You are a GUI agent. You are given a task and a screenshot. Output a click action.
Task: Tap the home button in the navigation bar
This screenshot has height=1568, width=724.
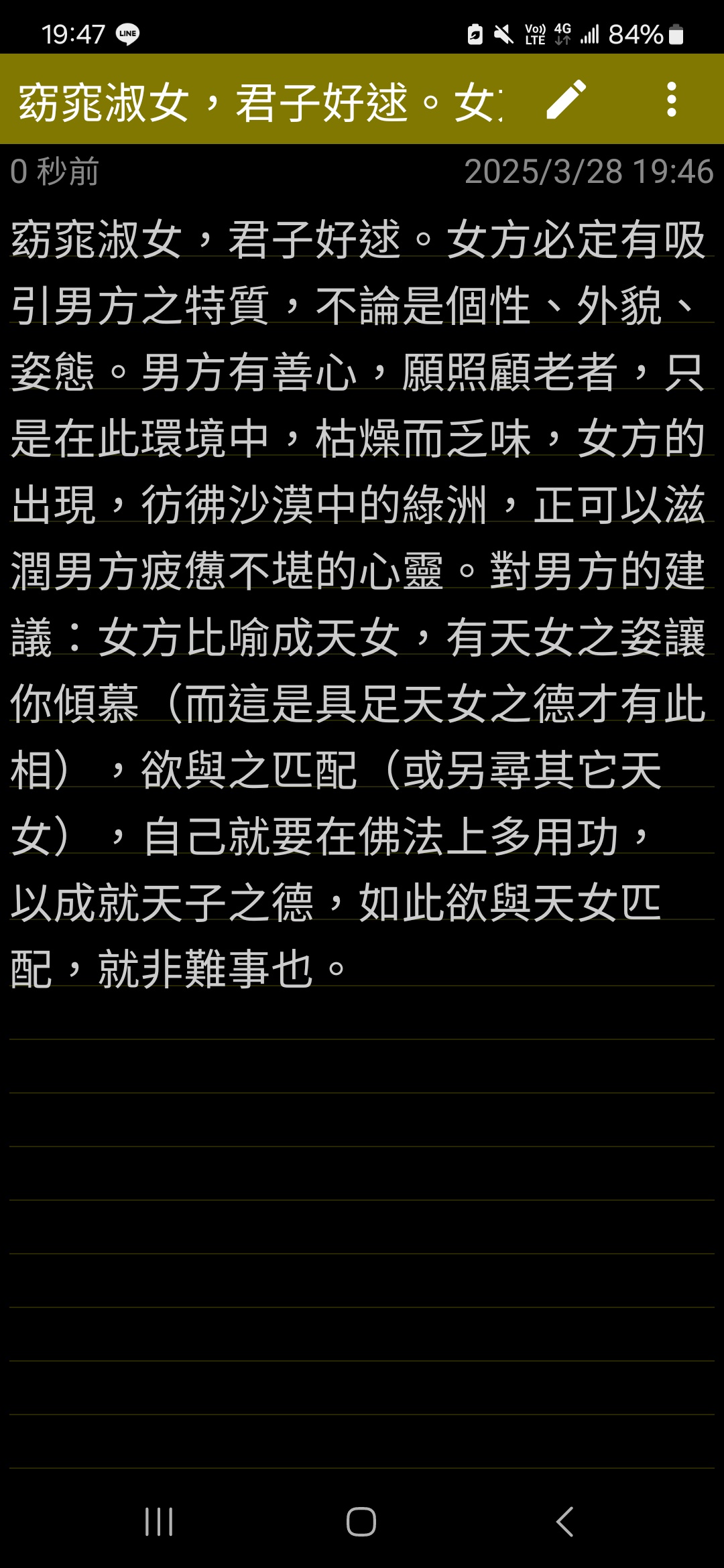coord(361,1521)
